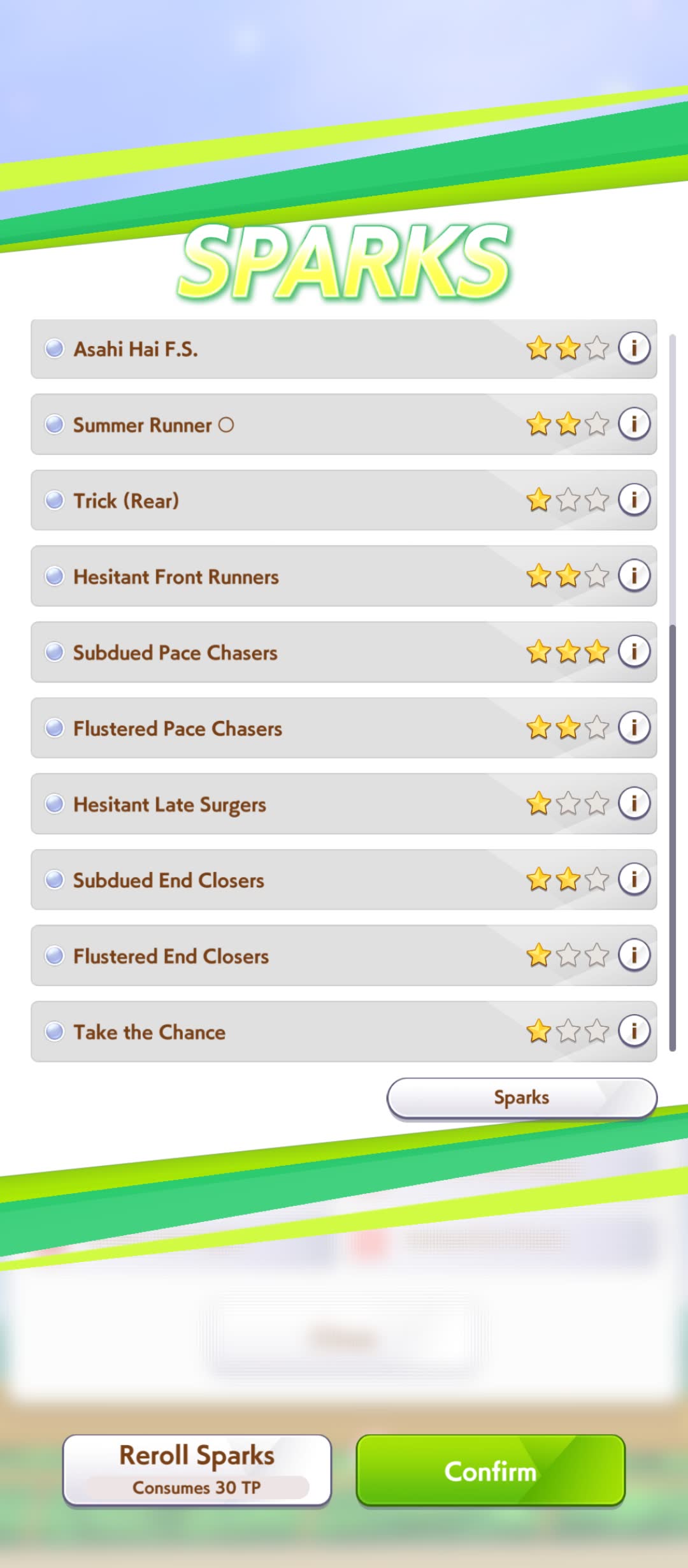Show Subdued End Closers details
Screen dimensions: 688x1568
634,879
